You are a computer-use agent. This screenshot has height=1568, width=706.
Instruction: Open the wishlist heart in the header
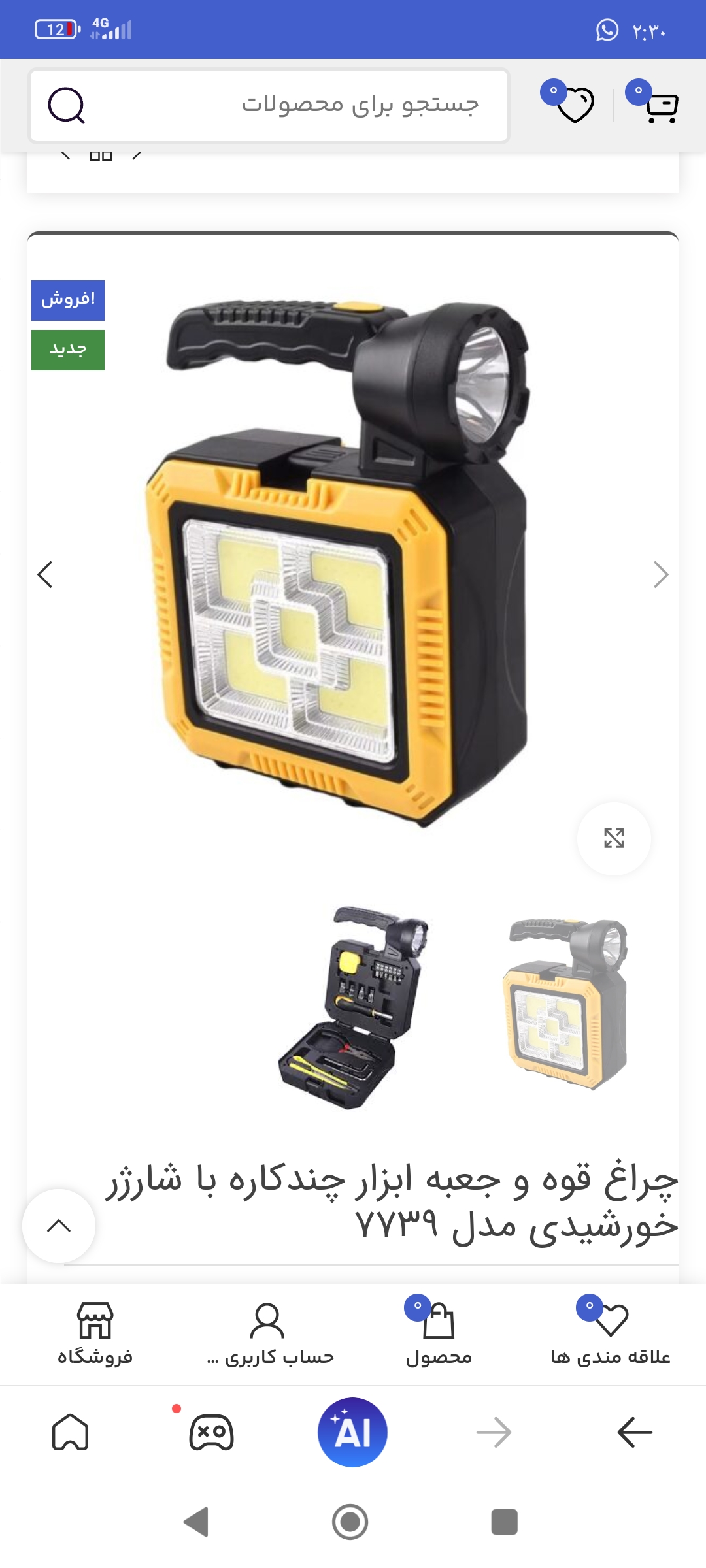(x=575, y=105)
